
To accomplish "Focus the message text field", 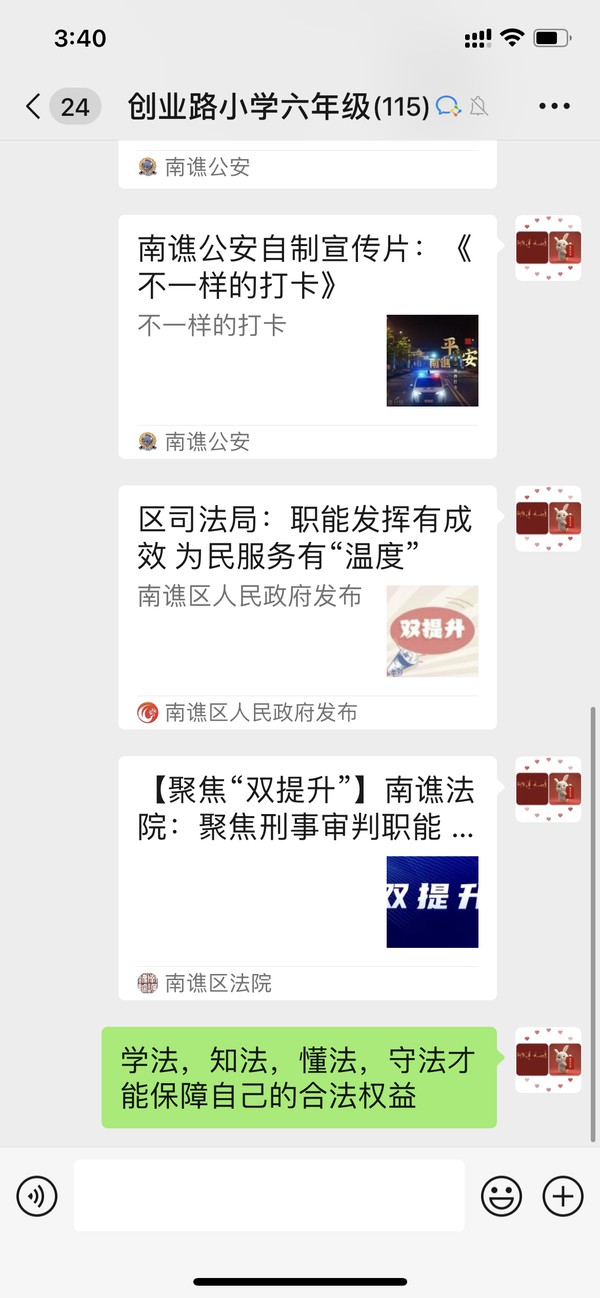I will [x=269, y=1195].
